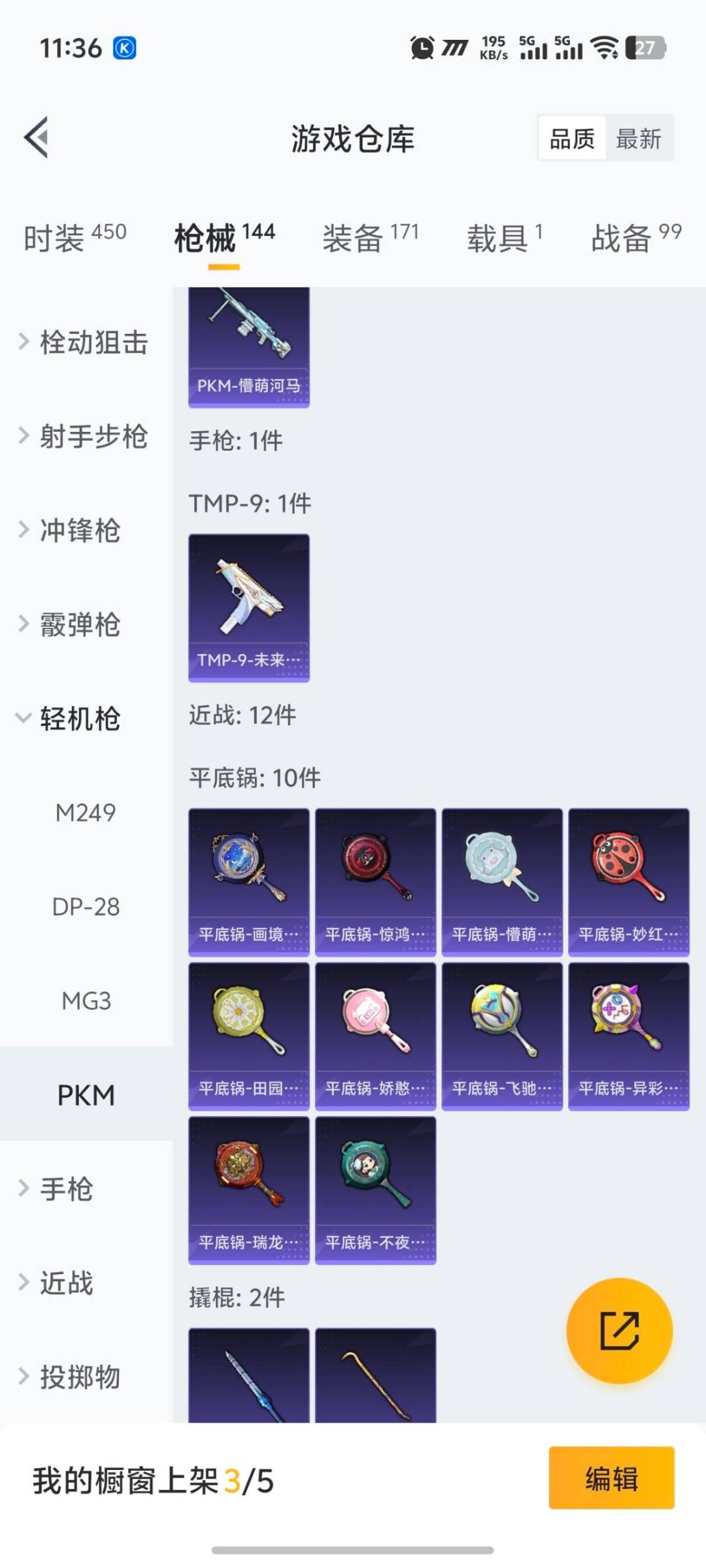Enable 品质 sorting mode
Viewport: 706px width, 1568px height.
pyautogui.click(x=571, y=139)
